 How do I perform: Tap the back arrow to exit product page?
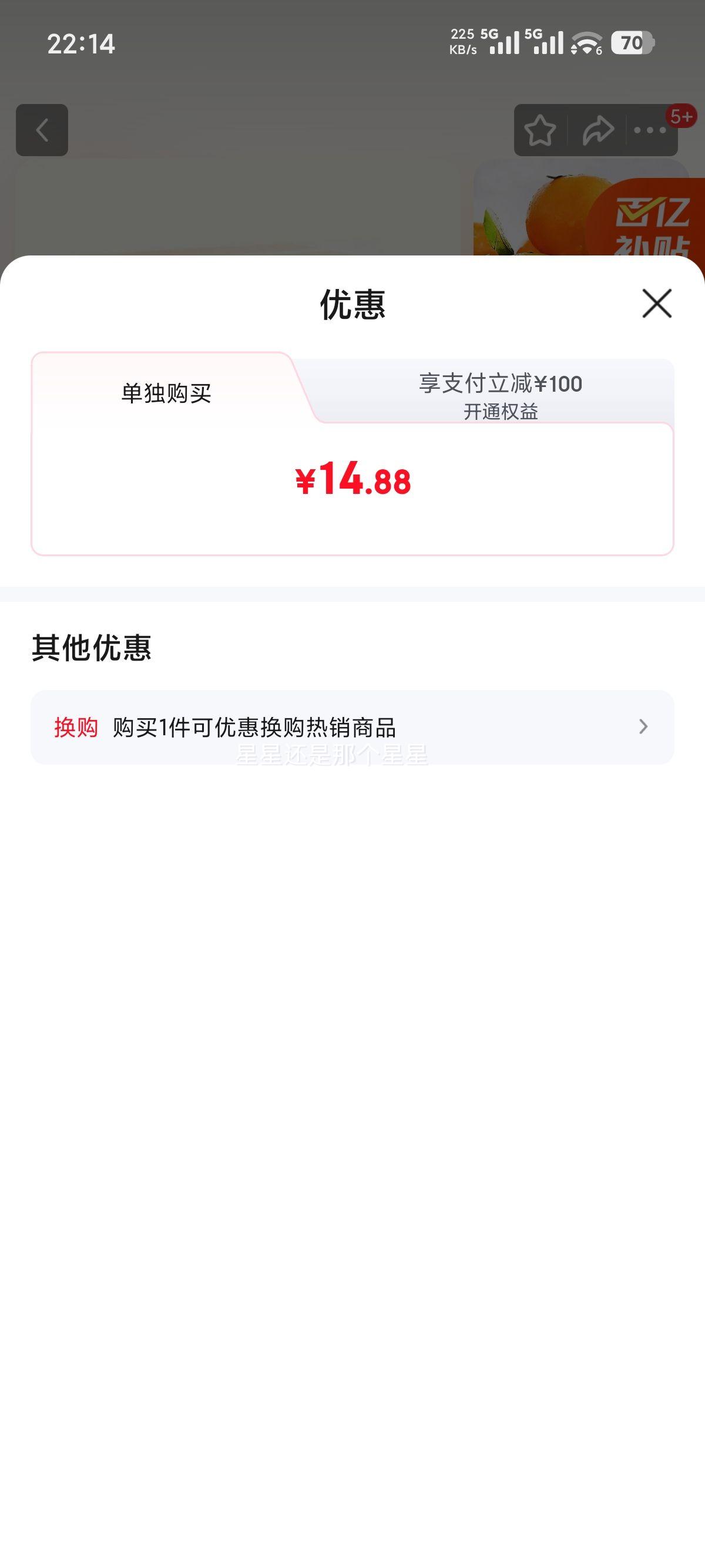(41, 130)
